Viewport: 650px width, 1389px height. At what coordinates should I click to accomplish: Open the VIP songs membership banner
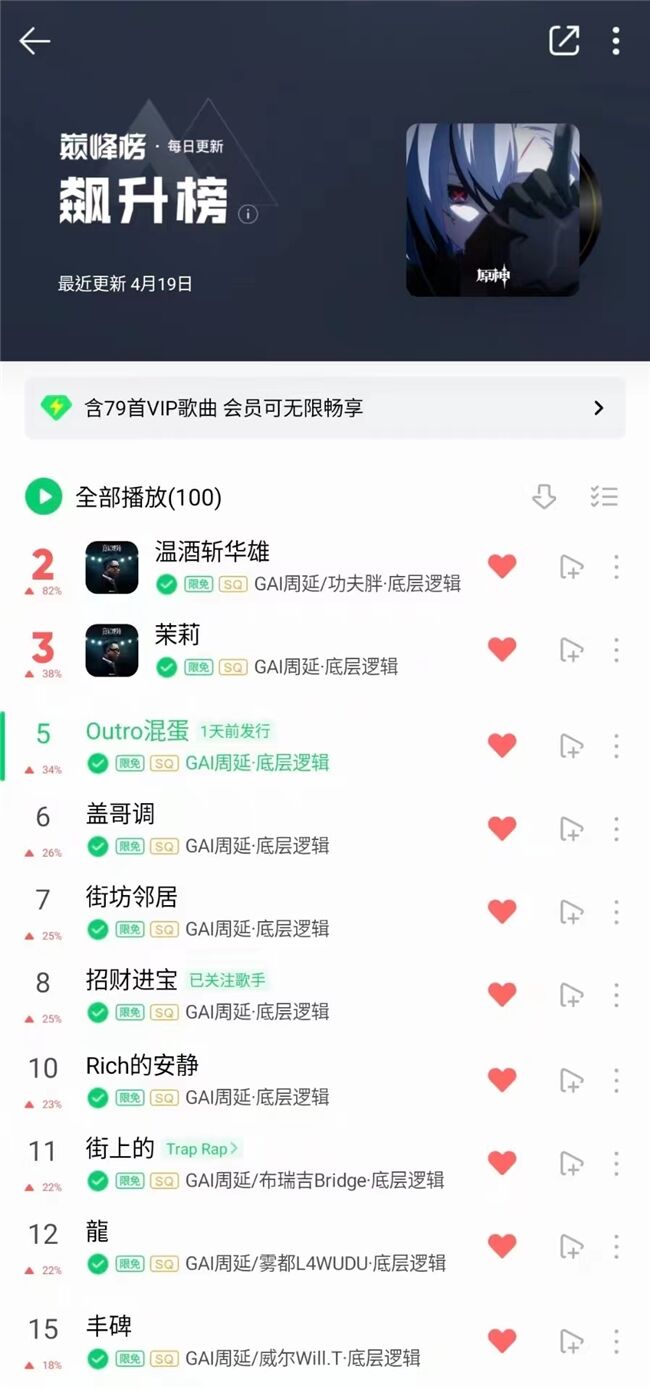325,408
